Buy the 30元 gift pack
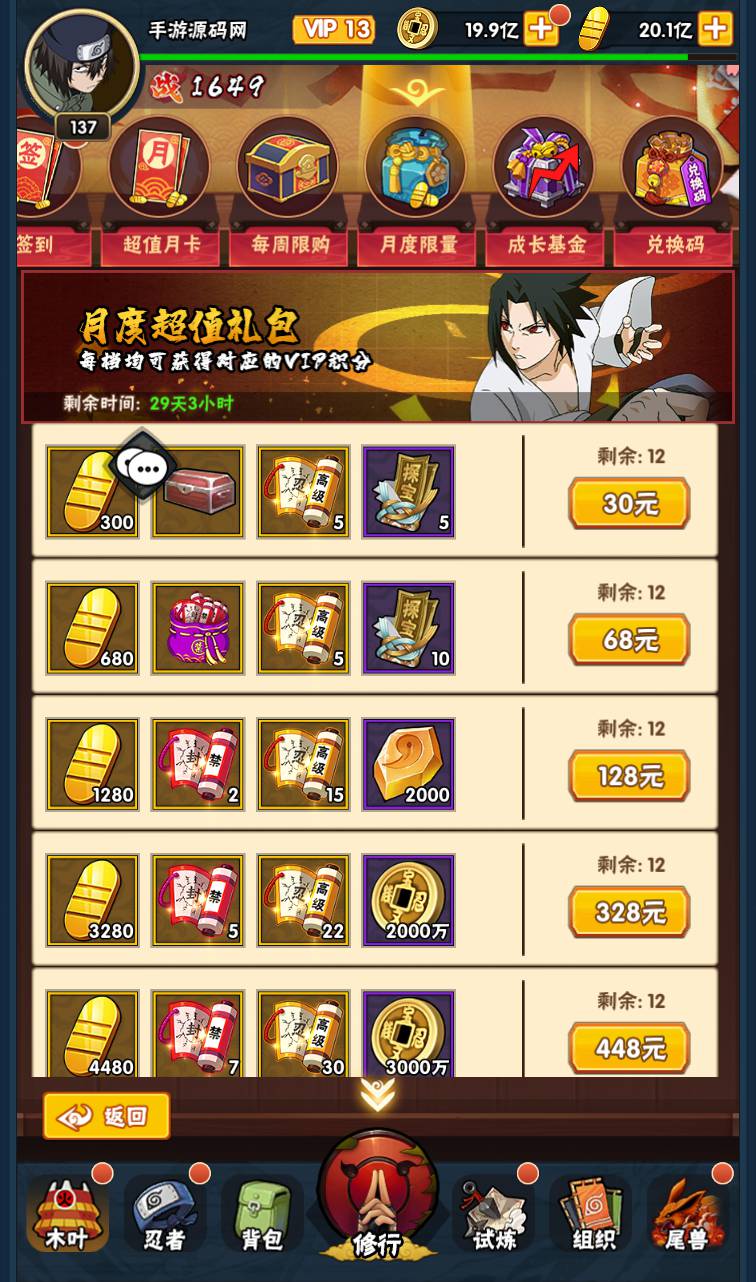The image size is (756, 1282). [629, 504]
